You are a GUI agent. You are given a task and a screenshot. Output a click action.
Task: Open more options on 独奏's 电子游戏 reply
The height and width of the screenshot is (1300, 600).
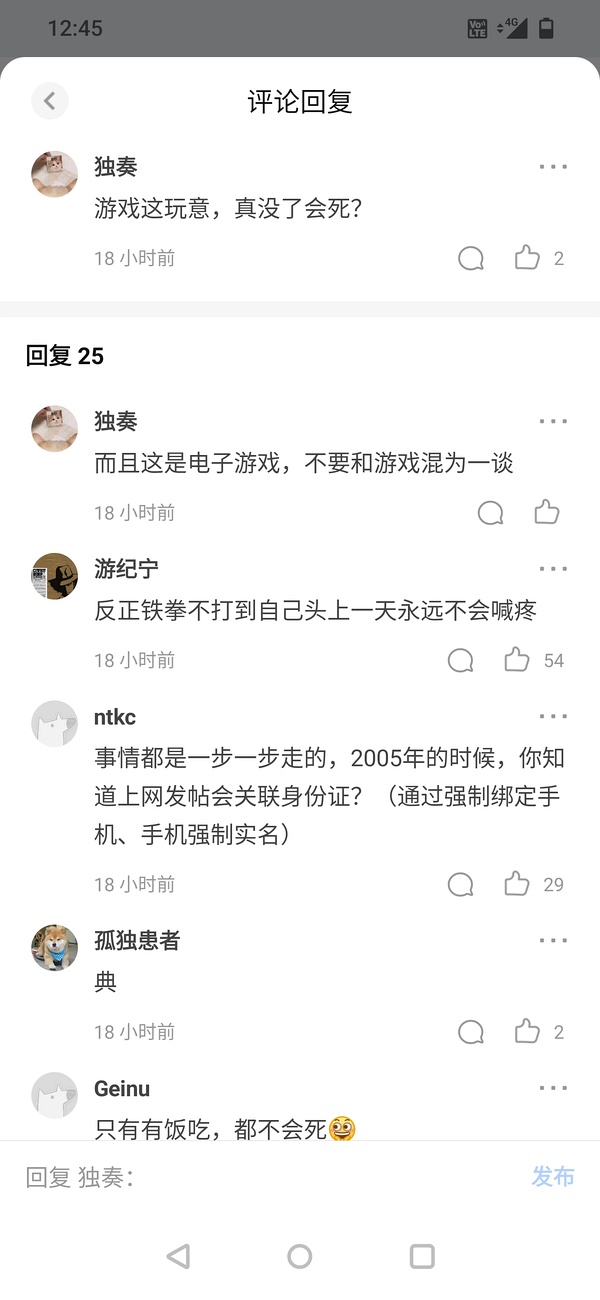click(x=553, y=421)
